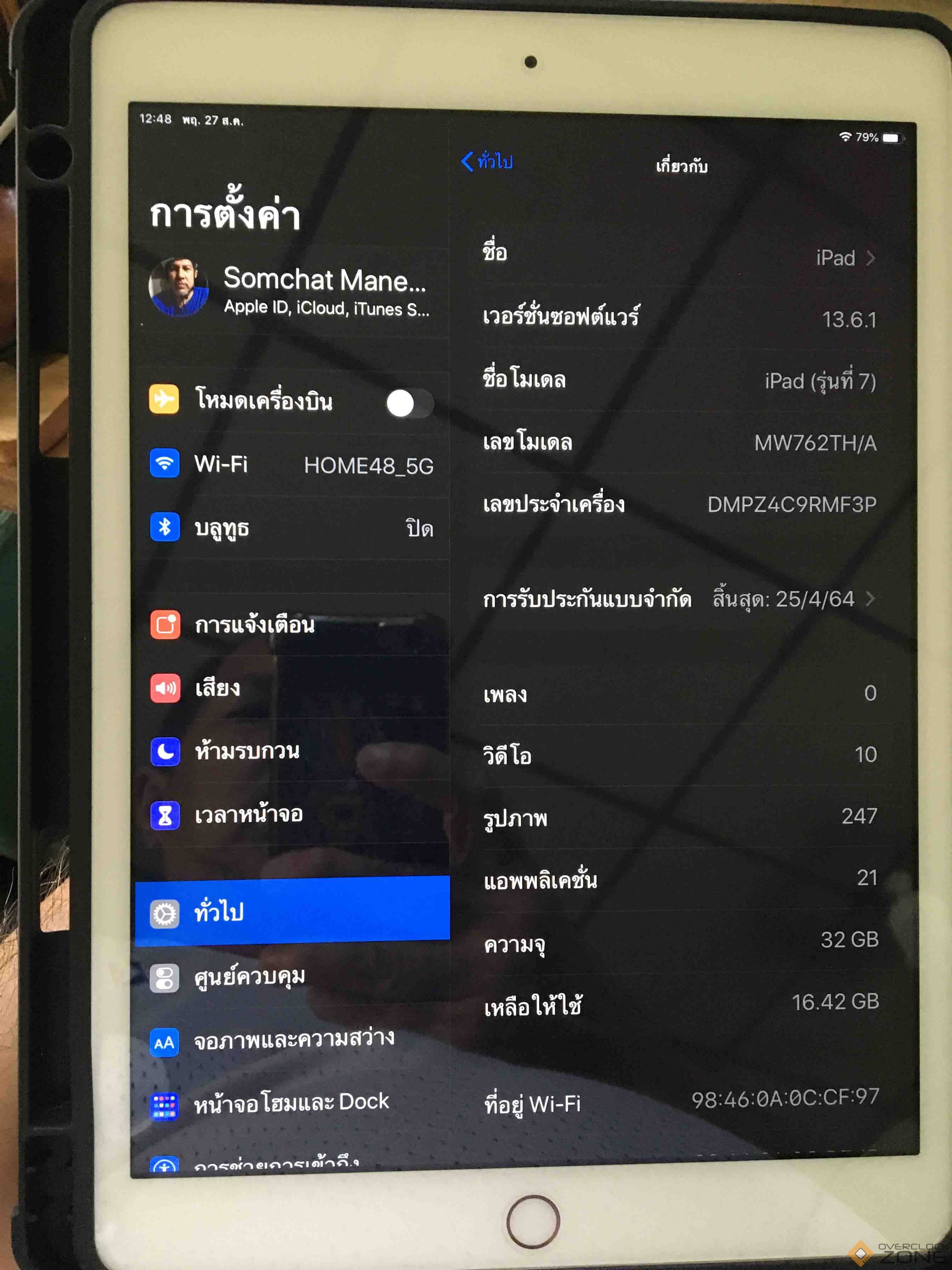Viewport: 952px width, 1270px height.
Task: Tap เลขโมเดล to show model number
Action: (680, 442)
